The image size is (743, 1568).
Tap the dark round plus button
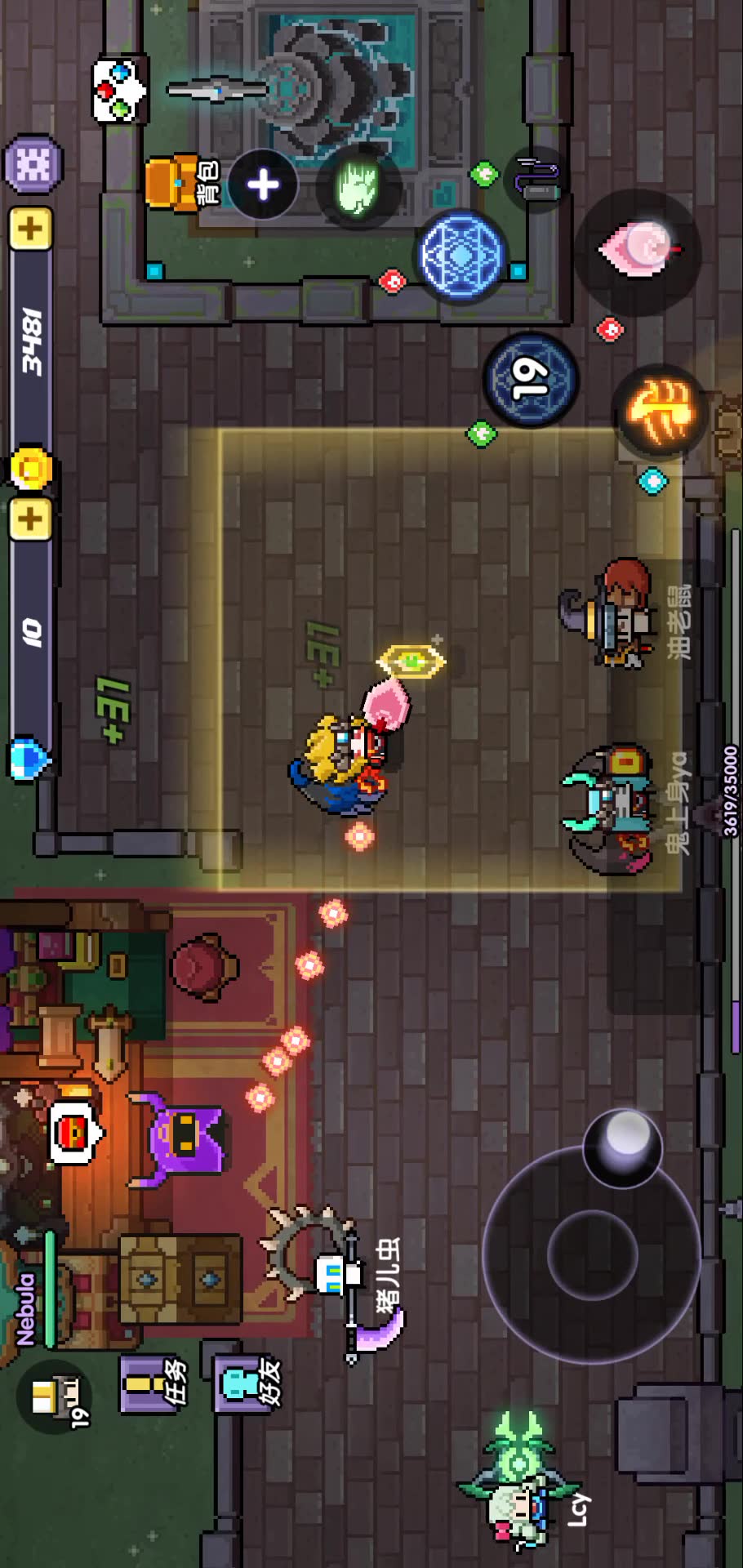point(263,184)
